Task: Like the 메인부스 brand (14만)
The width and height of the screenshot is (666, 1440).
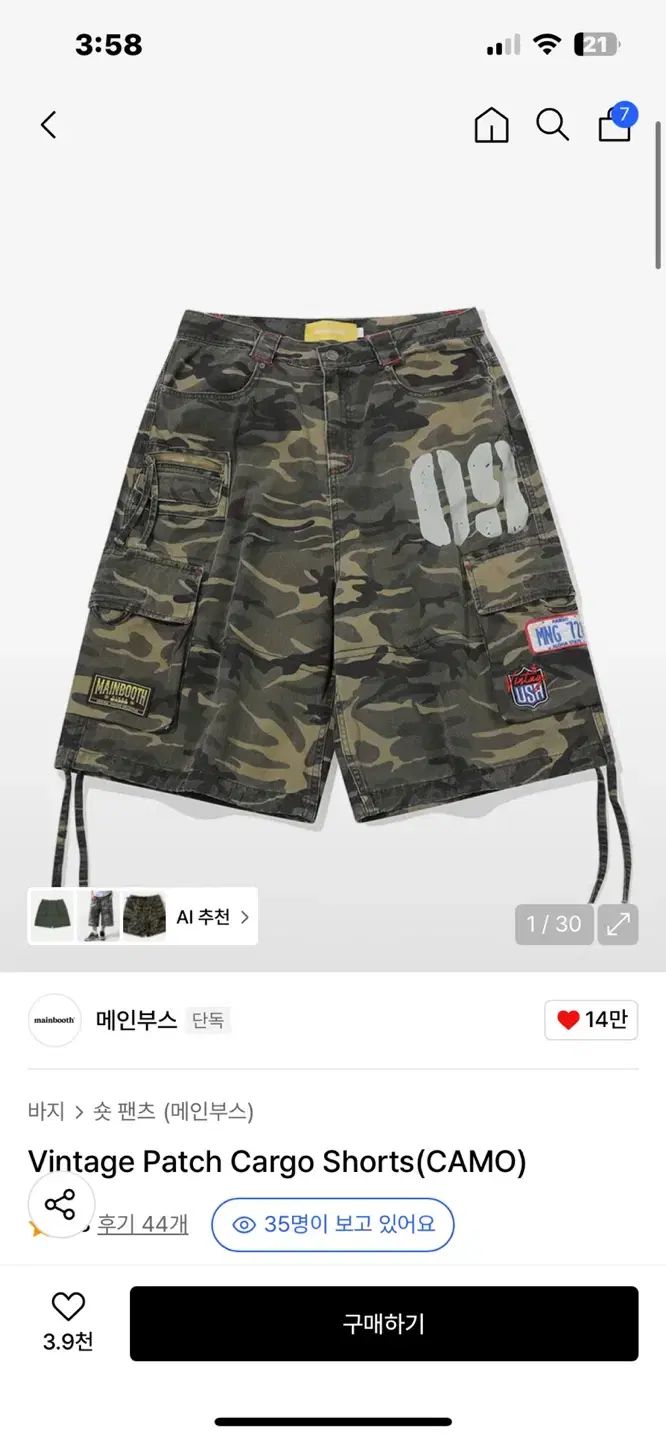Action: coord(591,1020)
